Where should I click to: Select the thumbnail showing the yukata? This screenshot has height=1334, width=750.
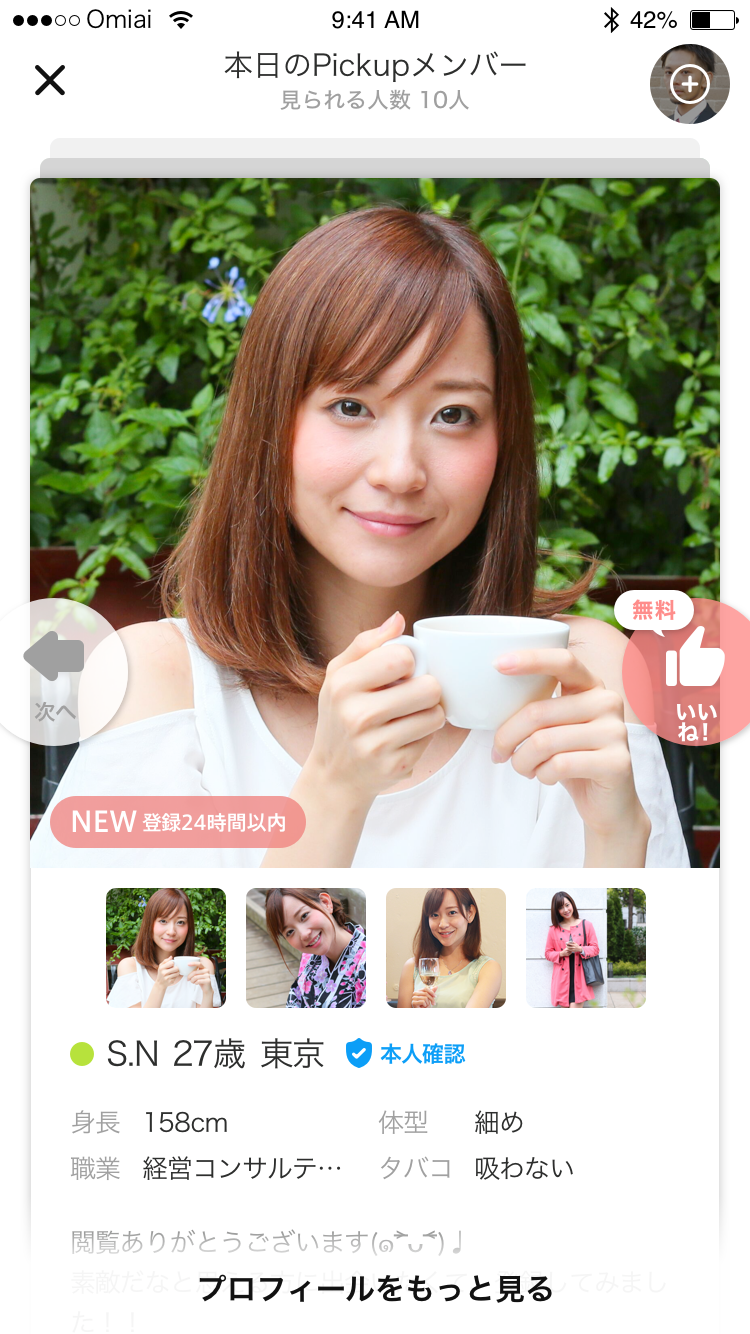[x=306, y=948]
